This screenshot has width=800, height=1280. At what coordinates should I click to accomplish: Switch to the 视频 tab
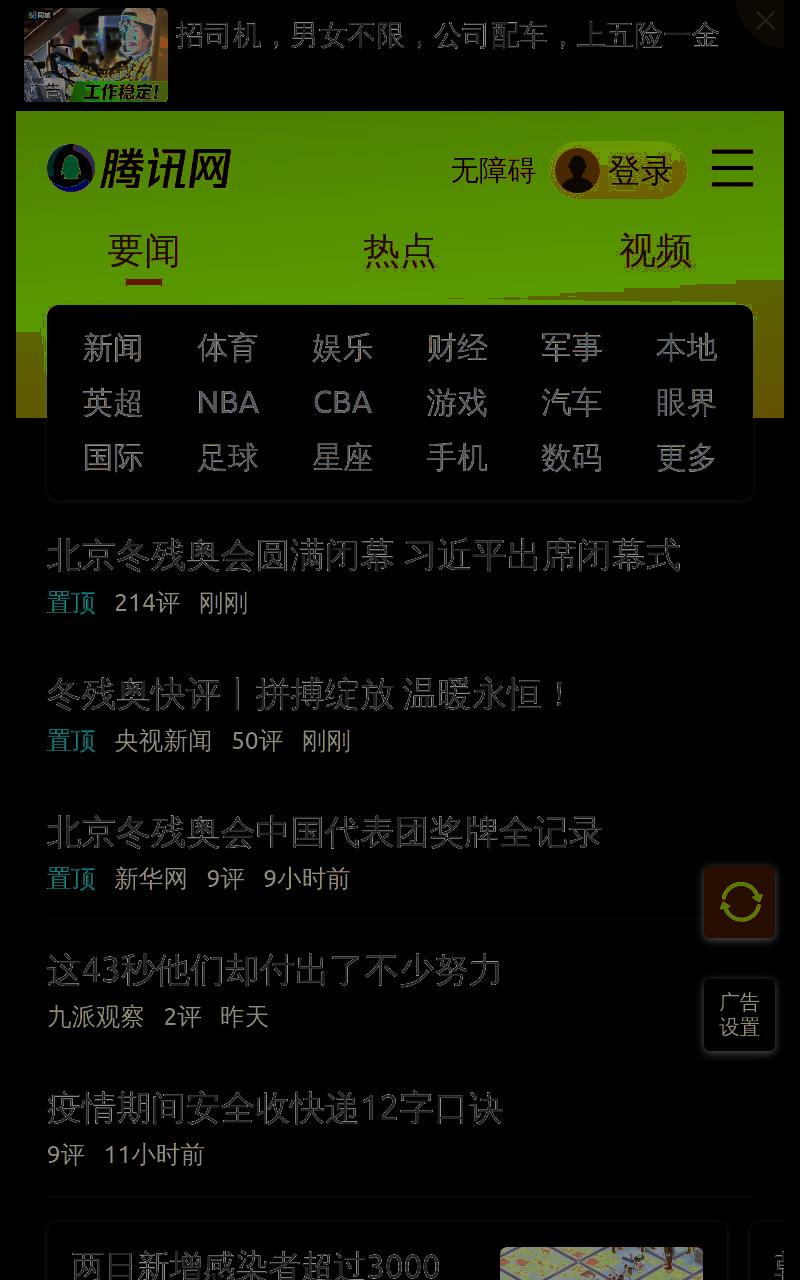click(656, 251)
